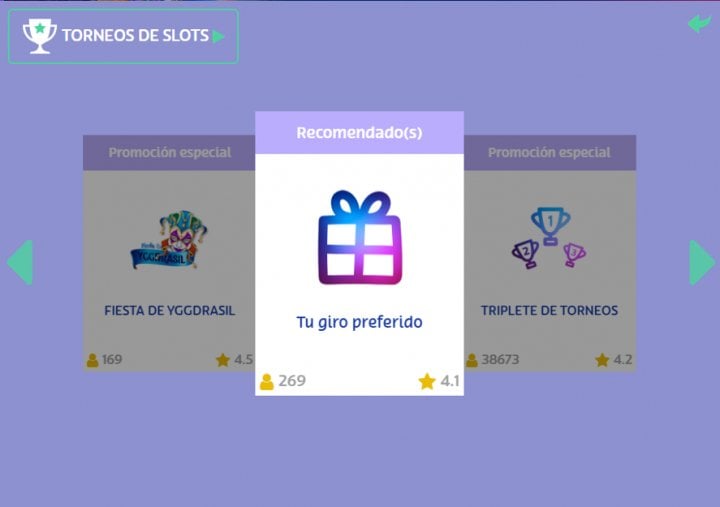Open the Torneos de Slots button

click(x=123, y=36)
